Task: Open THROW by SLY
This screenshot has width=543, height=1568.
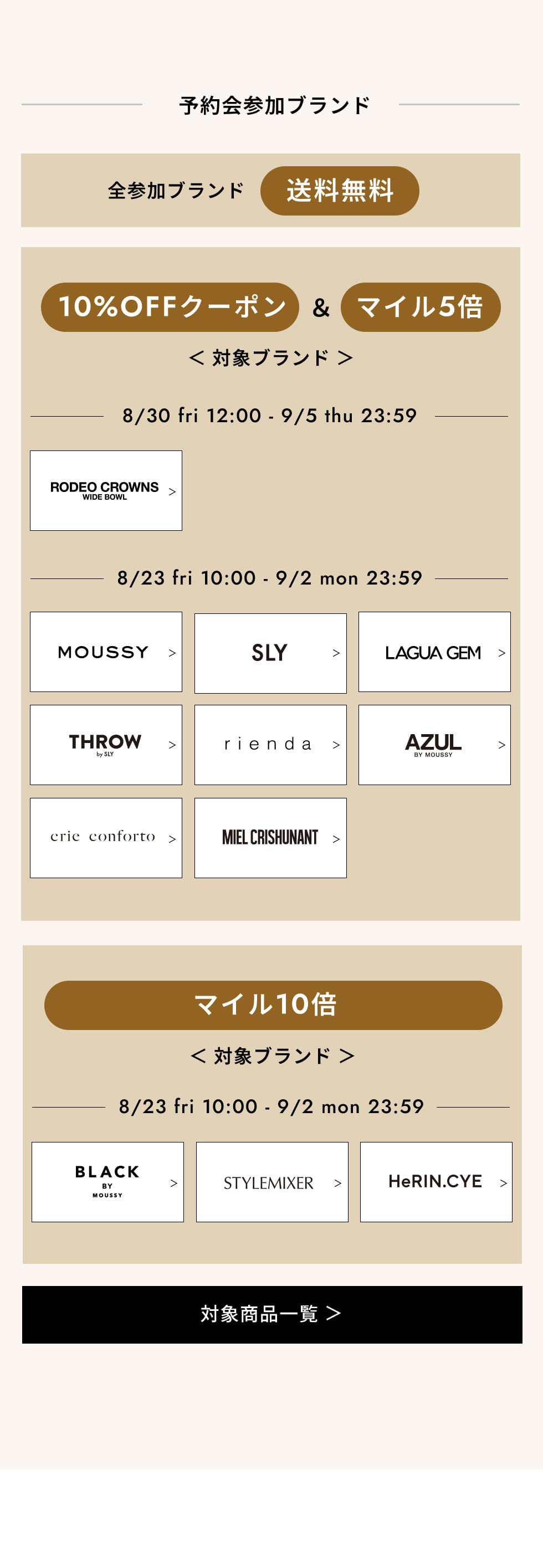Action: point(106,745)
